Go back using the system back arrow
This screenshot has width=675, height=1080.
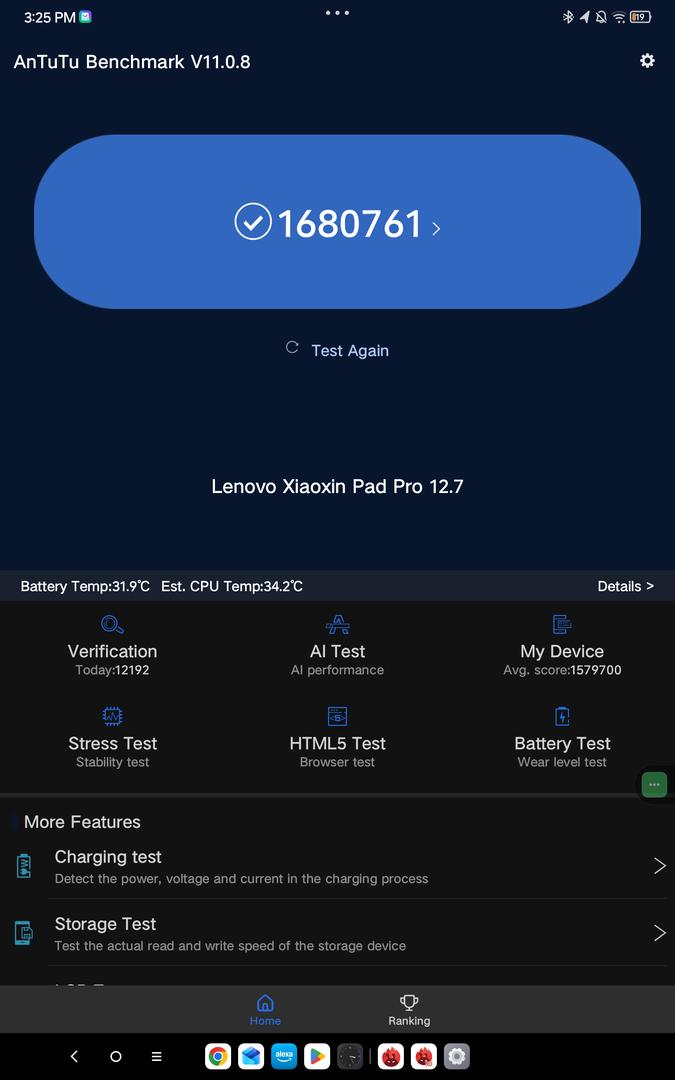(74, 1056)
